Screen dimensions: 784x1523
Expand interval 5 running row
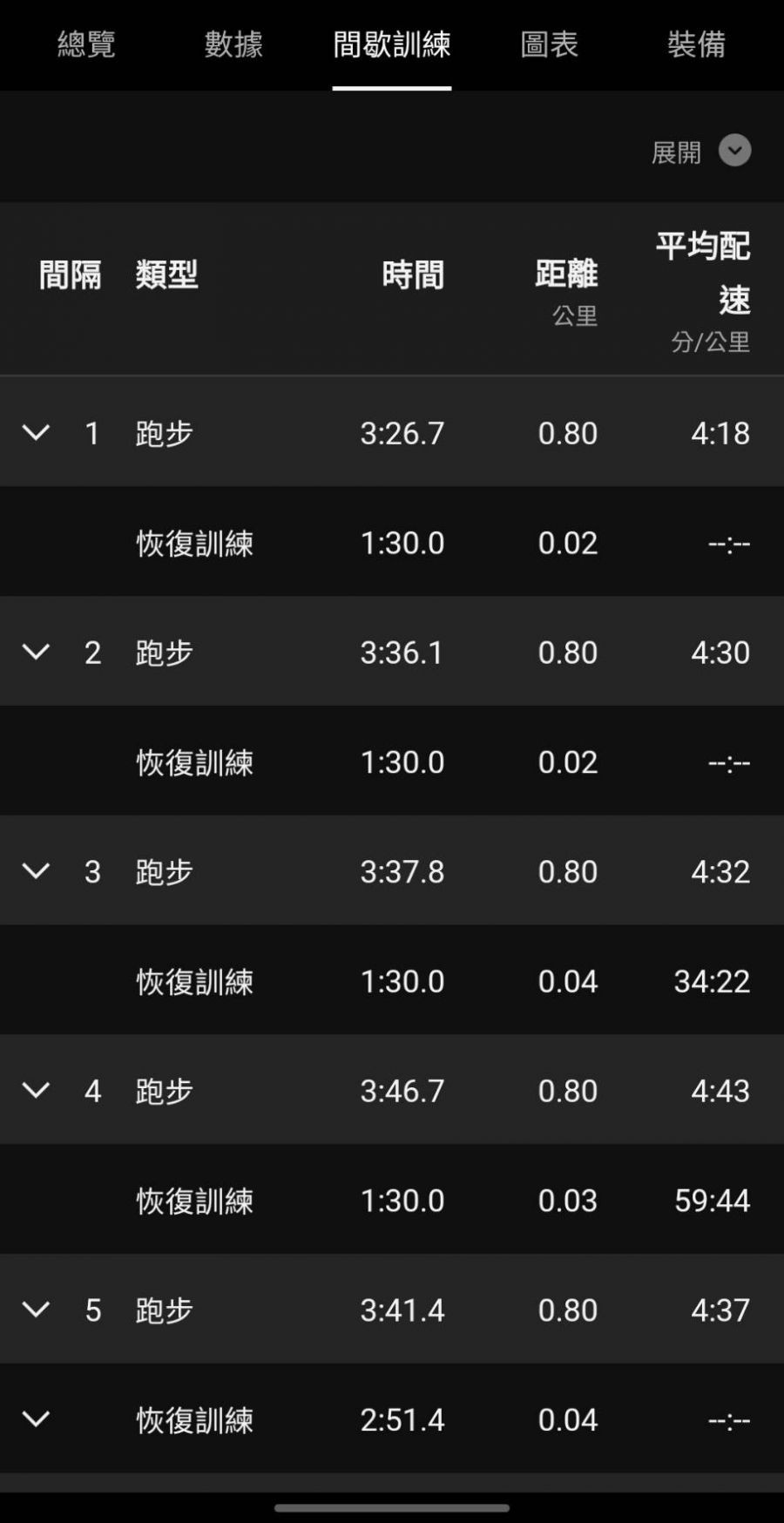click(36, 1309)
